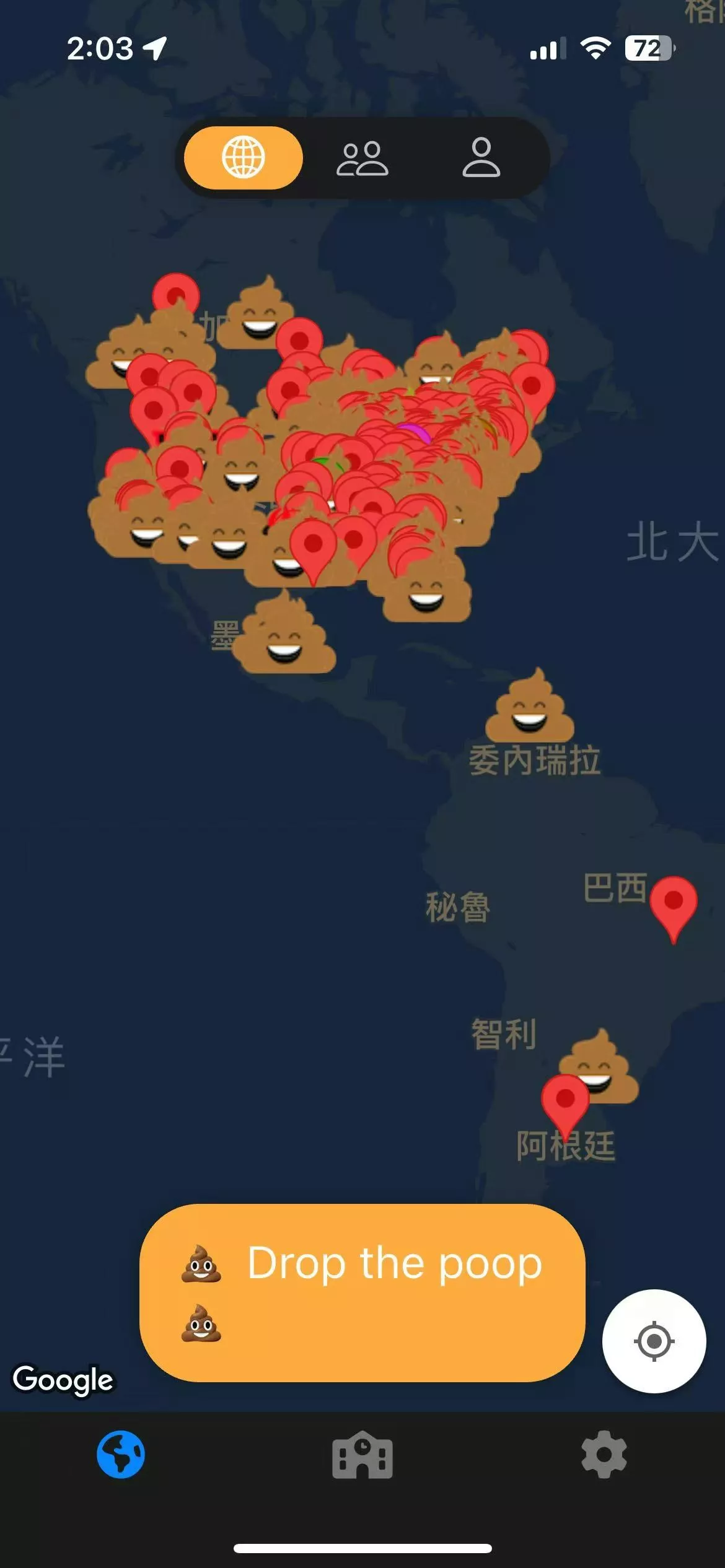
Task: Center the map on my location
Action: [x=654, y=1342]
